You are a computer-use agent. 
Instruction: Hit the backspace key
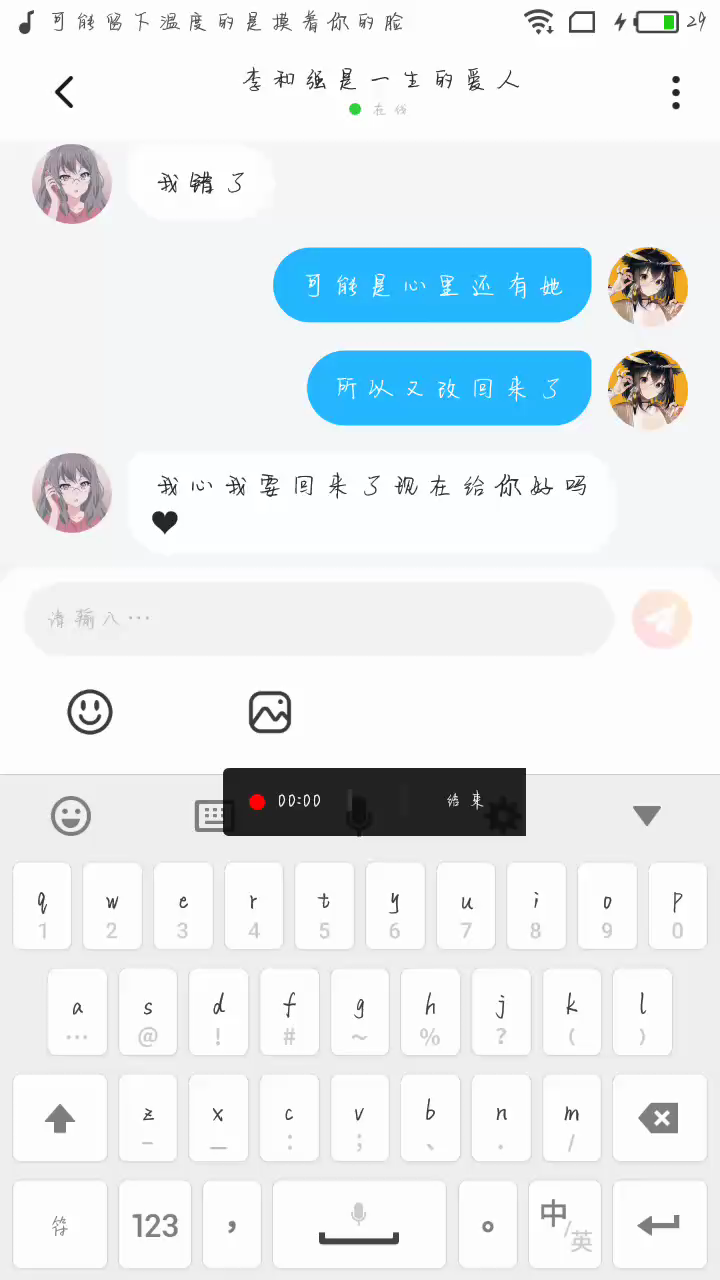(659, 1118)
